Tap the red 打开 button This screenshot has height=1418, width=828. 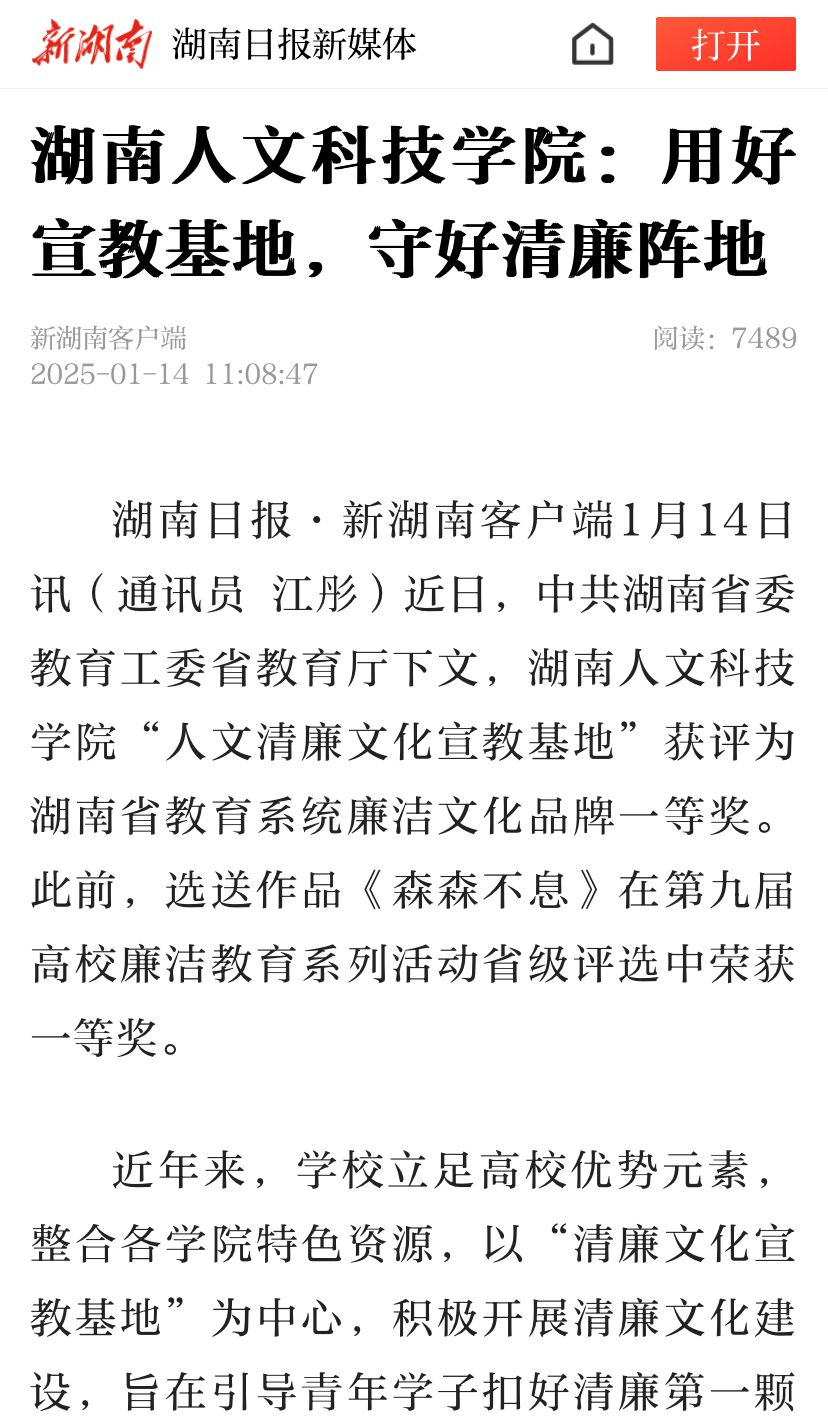tap(725, 44)
